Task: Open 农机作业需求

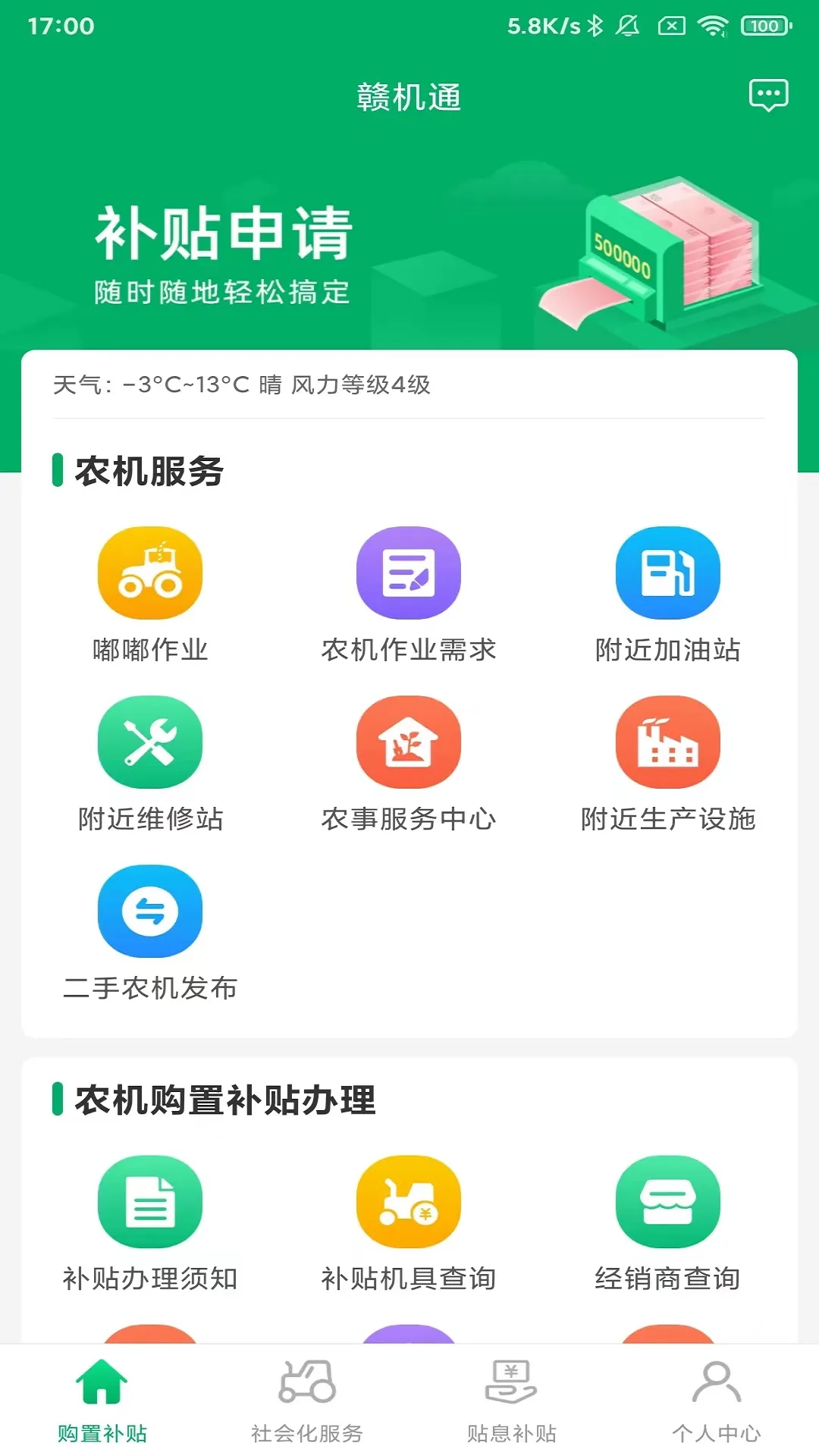Action: (x=409, y=595)
